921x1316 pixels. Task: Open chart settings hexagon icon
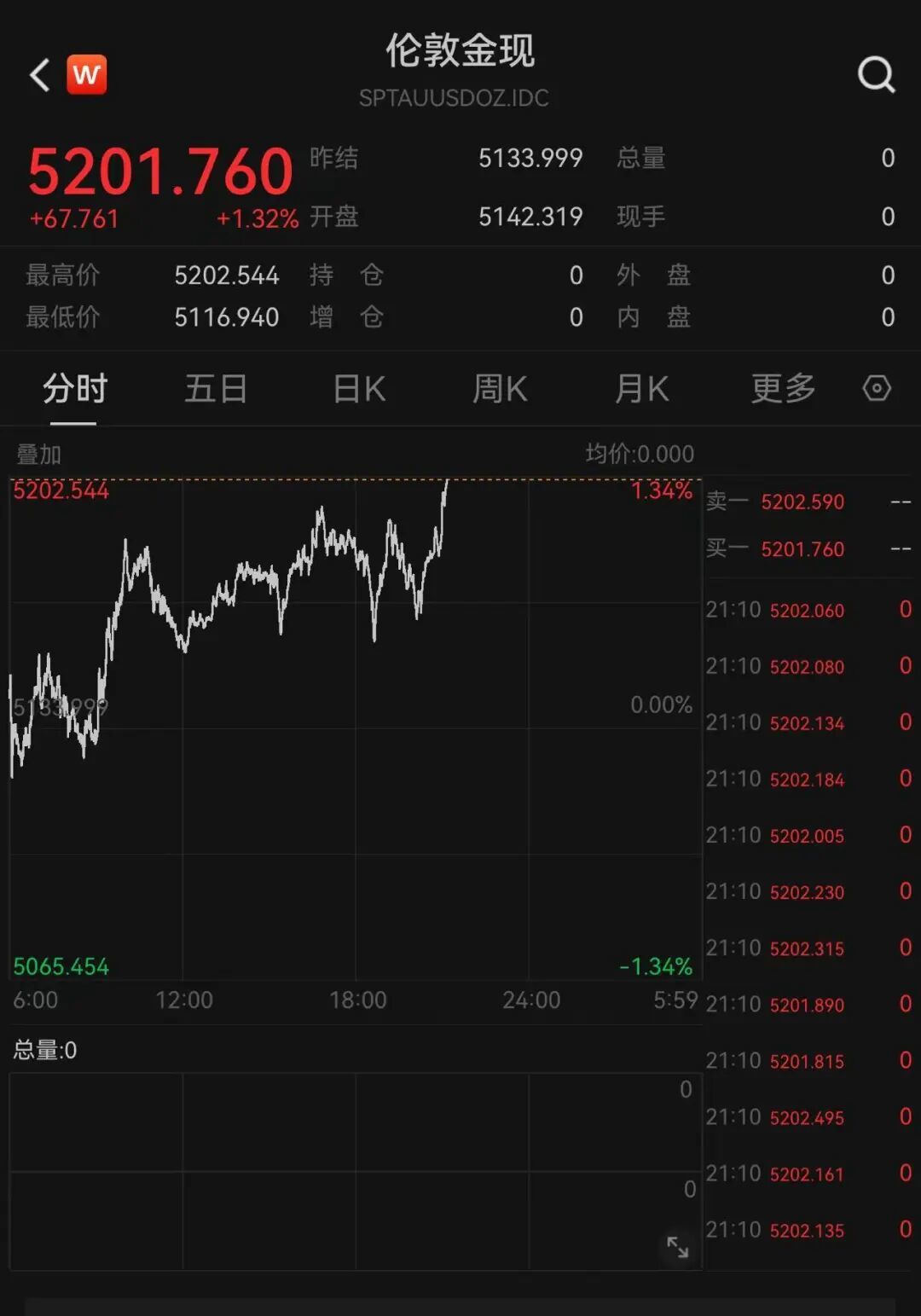[x=877, y=389]
